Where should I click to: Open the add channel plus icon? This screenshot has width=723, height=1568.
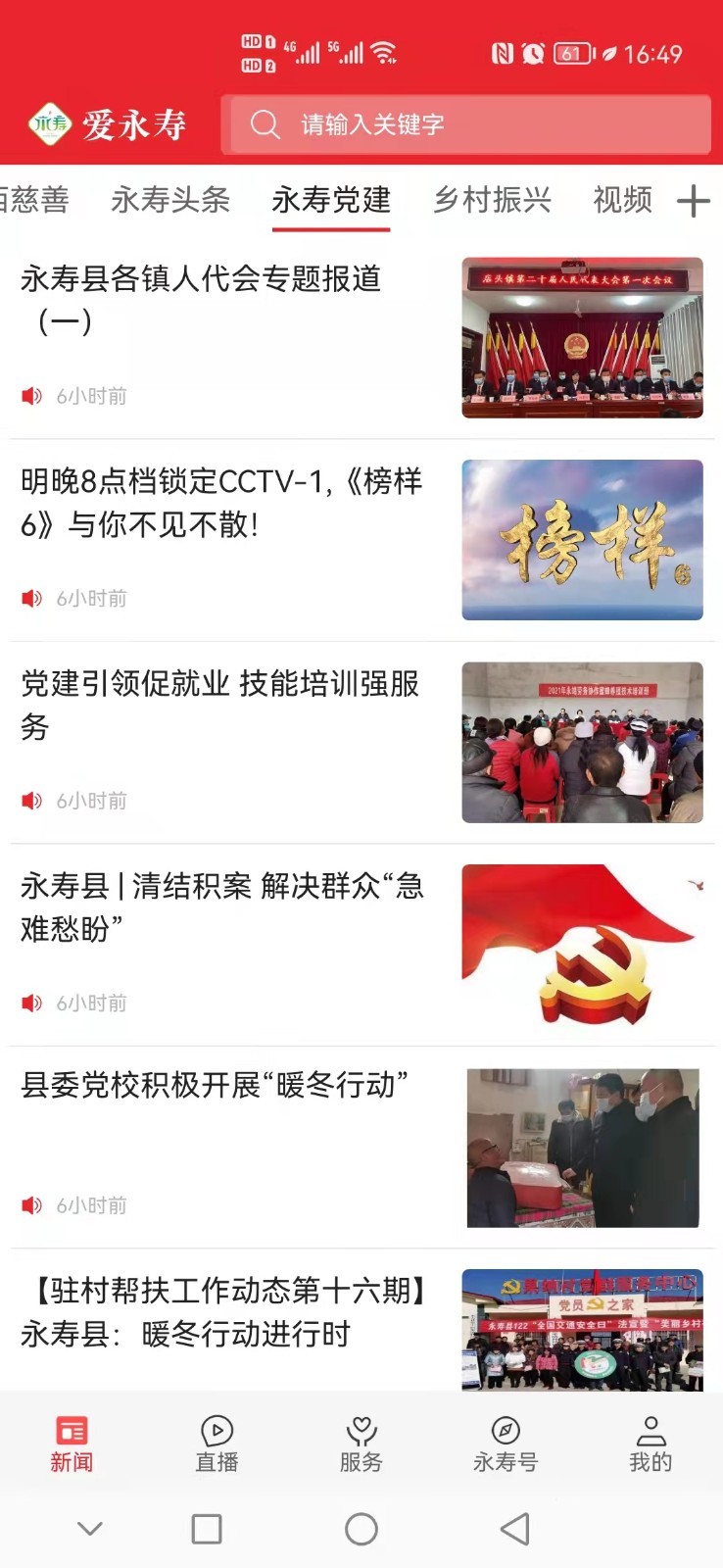click(693, 201)
